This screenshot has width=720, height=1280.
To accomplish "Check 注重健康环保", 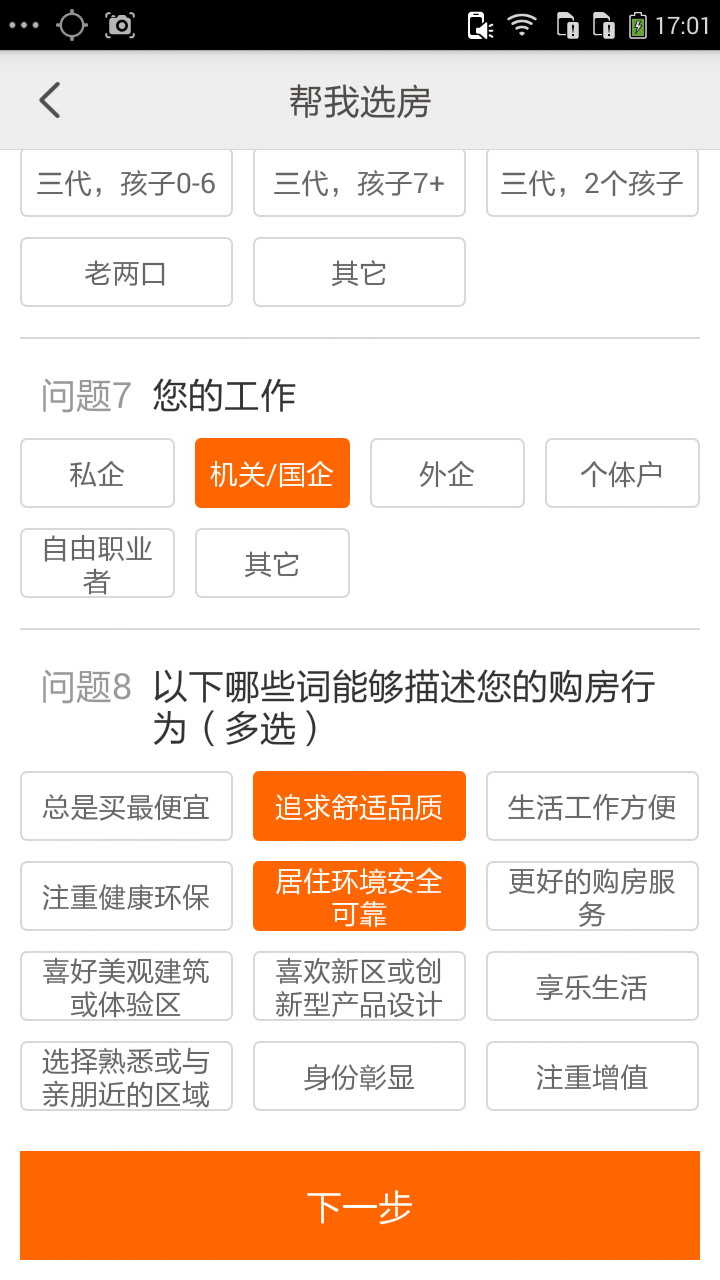I will 126,896.
